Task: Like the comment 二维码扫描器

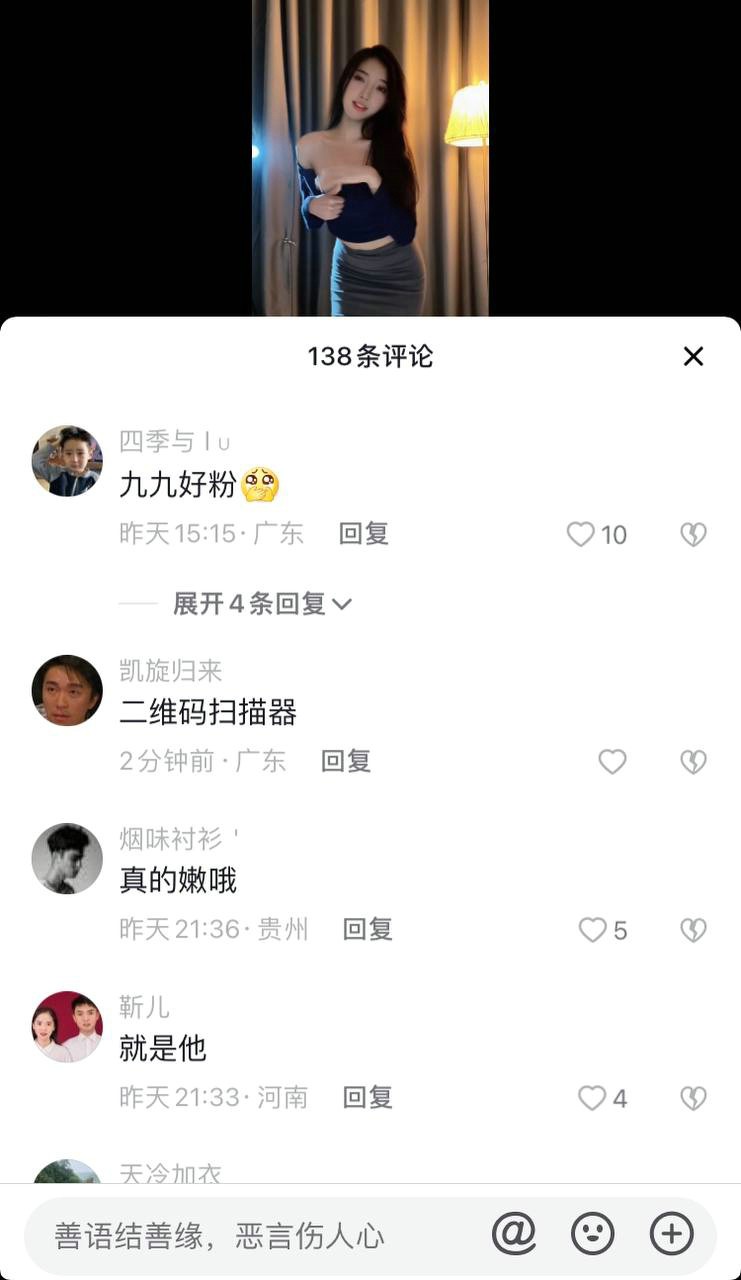Action: pos(612,762)
